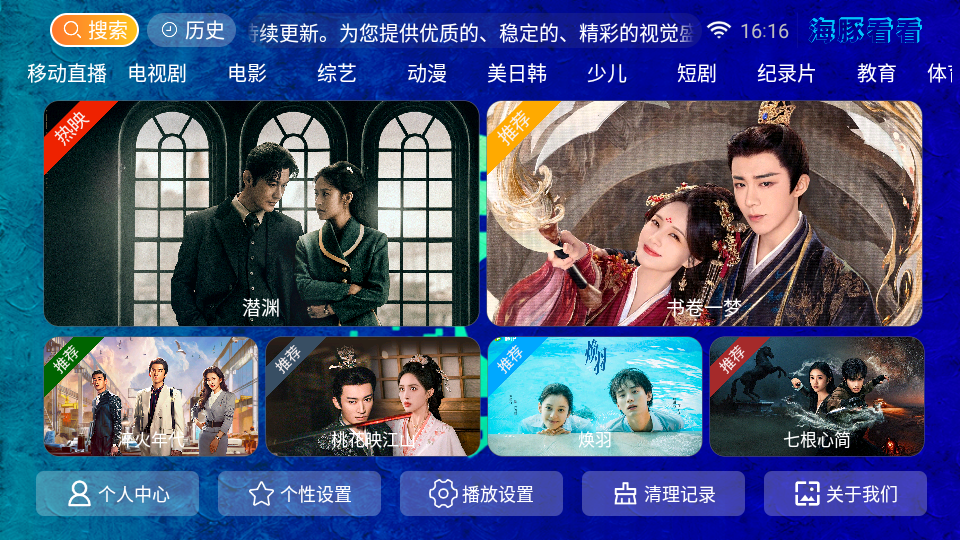Open the 书卷一梦 recommended show
Viewport: 960px width, 540px height.
pos(704,213)
